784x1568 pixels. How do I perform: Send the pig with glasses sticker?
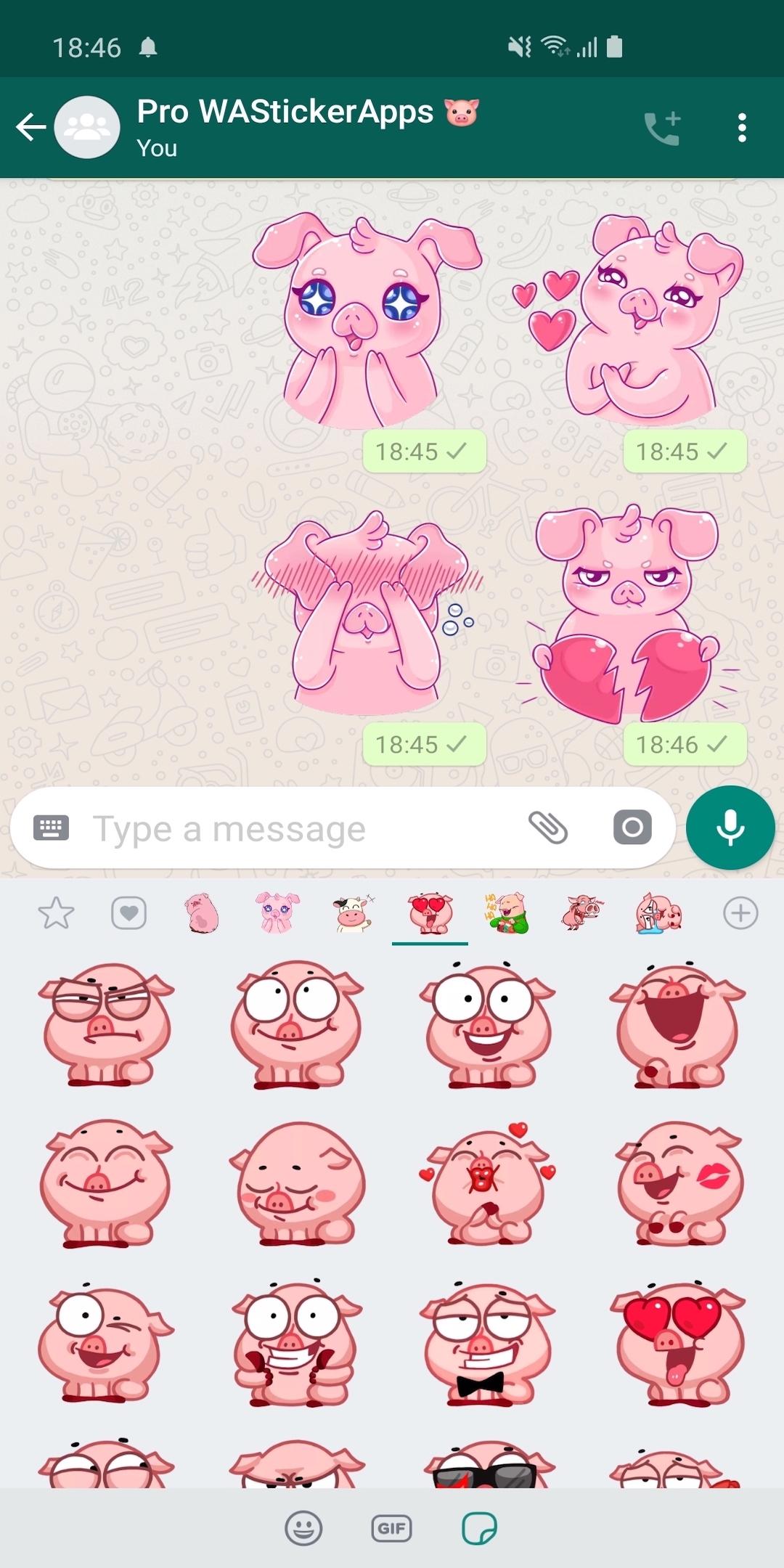[x=106, y=1024]
